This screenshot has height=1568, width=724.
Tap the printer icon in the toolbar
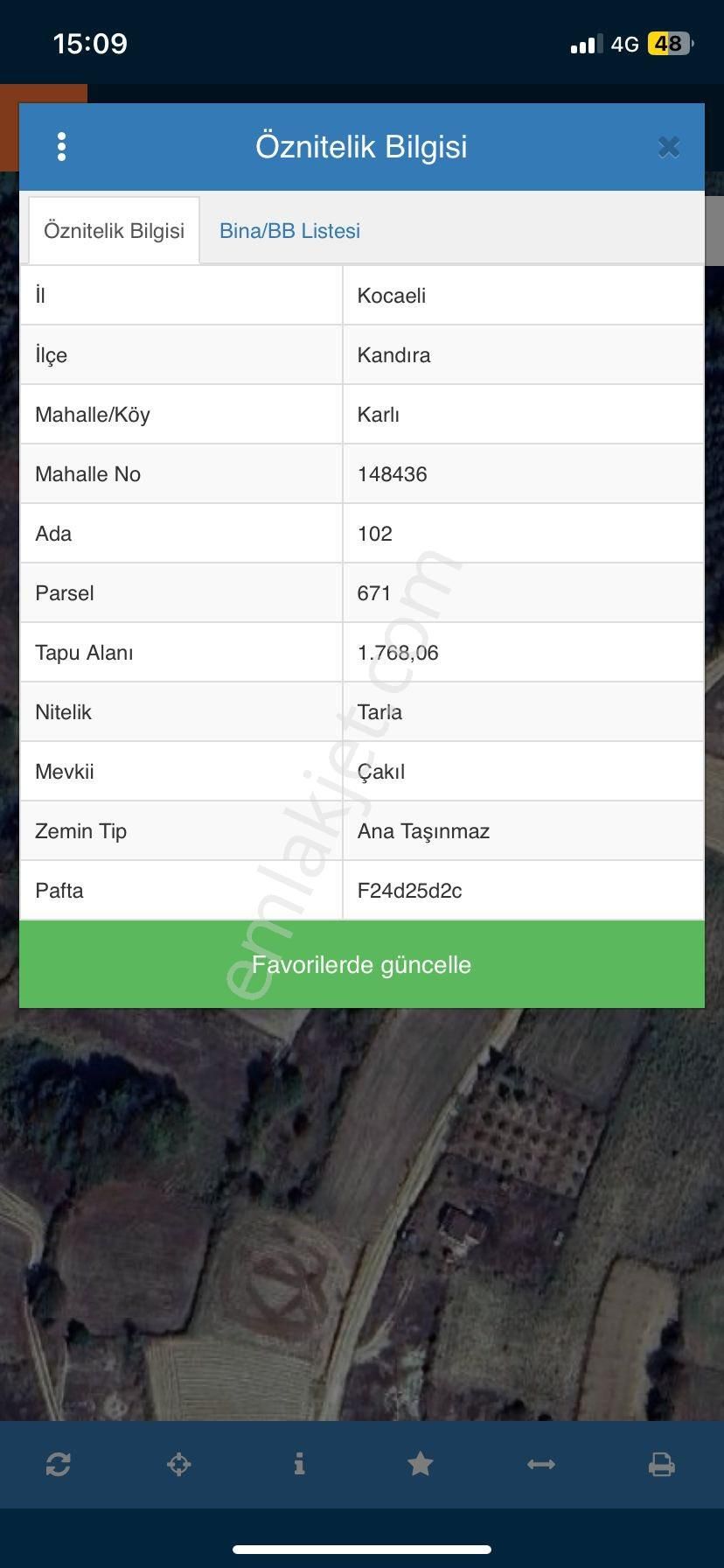point(661,1464)
